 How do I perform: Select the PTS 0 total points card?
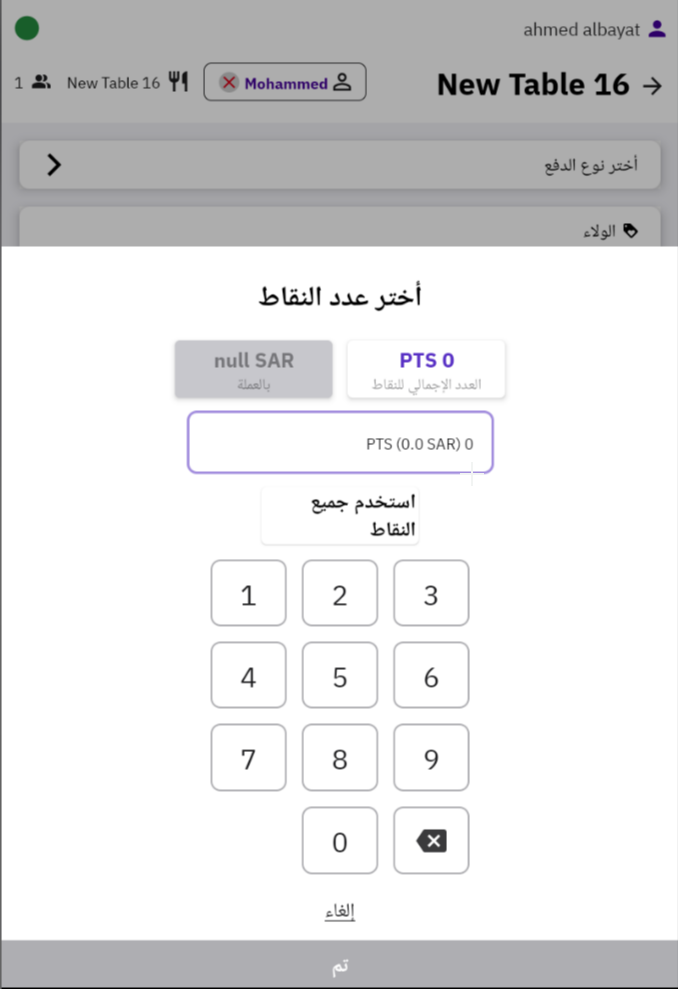(426, 370)
